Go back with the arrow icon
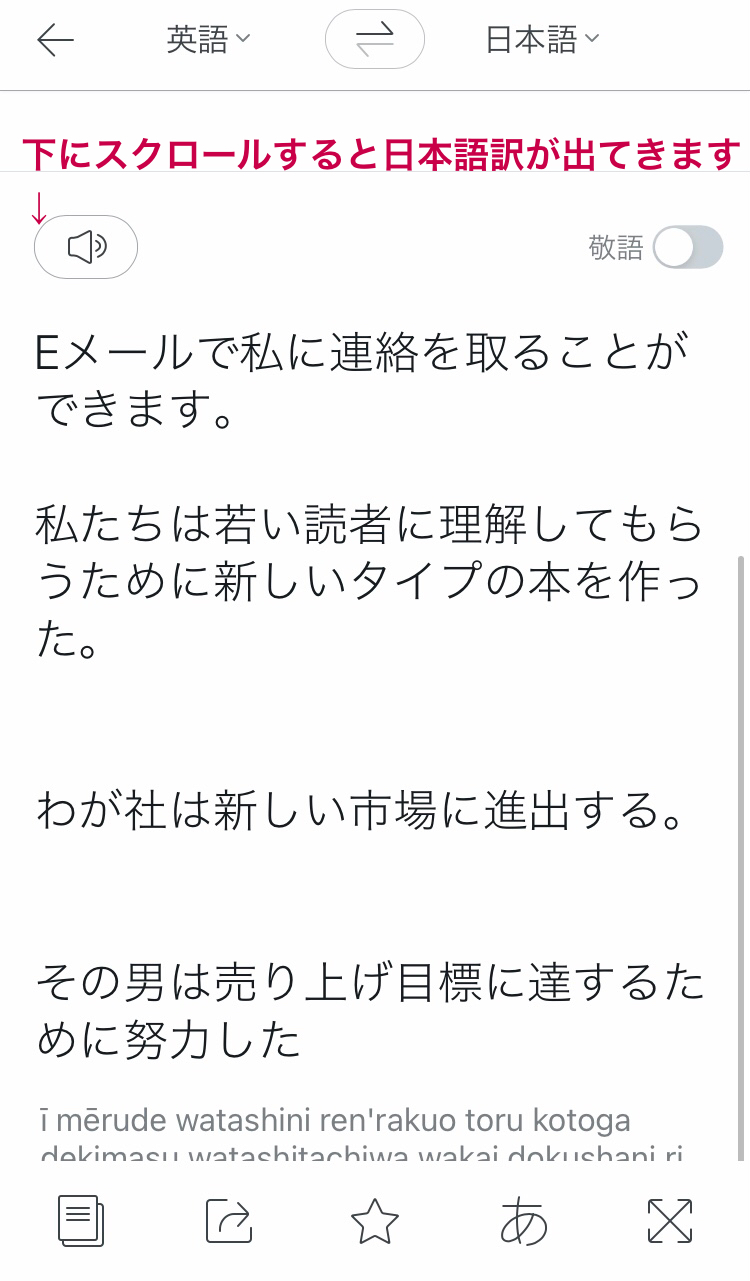 [56, 40]
